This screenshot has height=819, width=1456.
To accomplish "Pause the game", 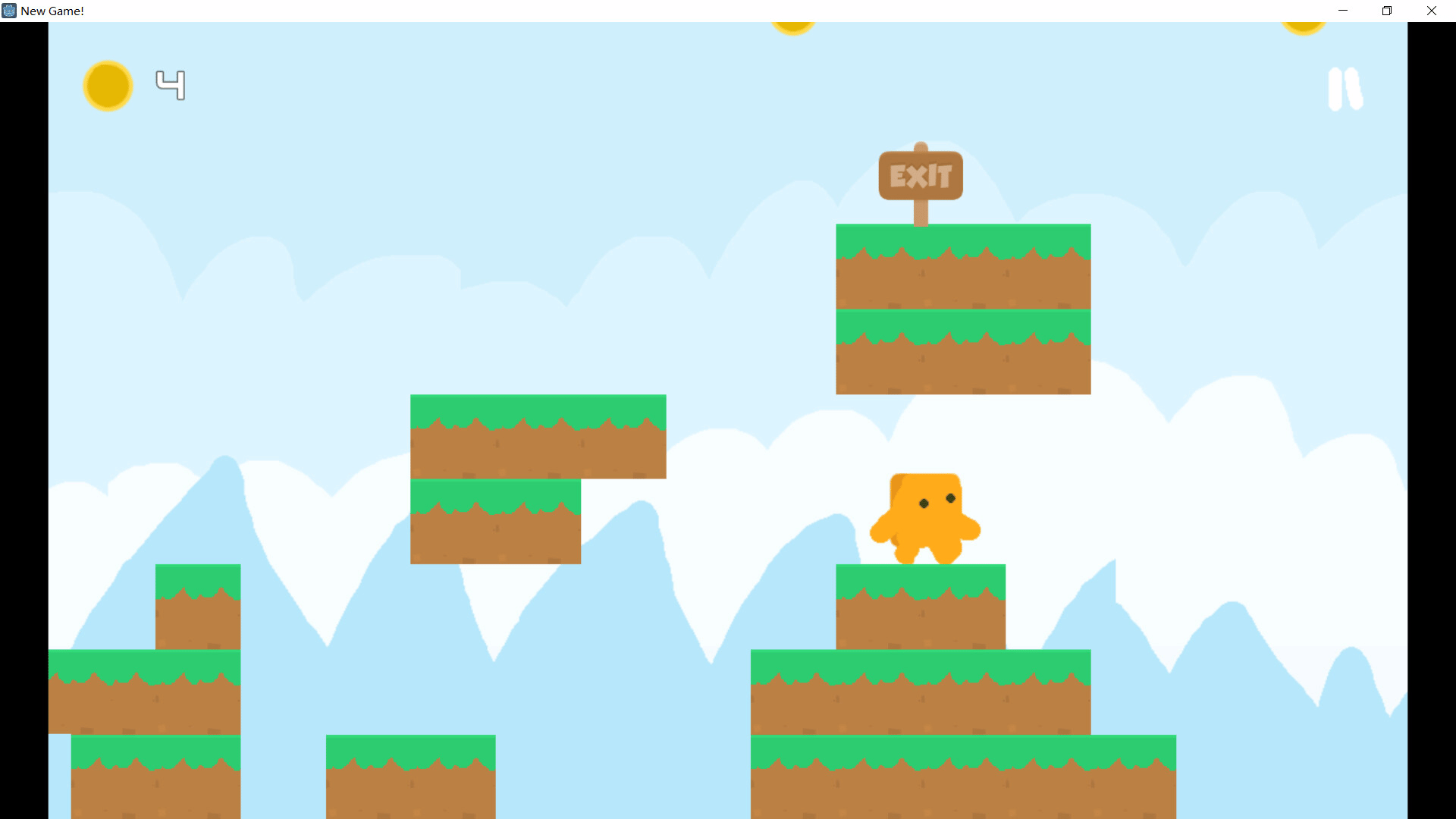I will coord(1345,89).
